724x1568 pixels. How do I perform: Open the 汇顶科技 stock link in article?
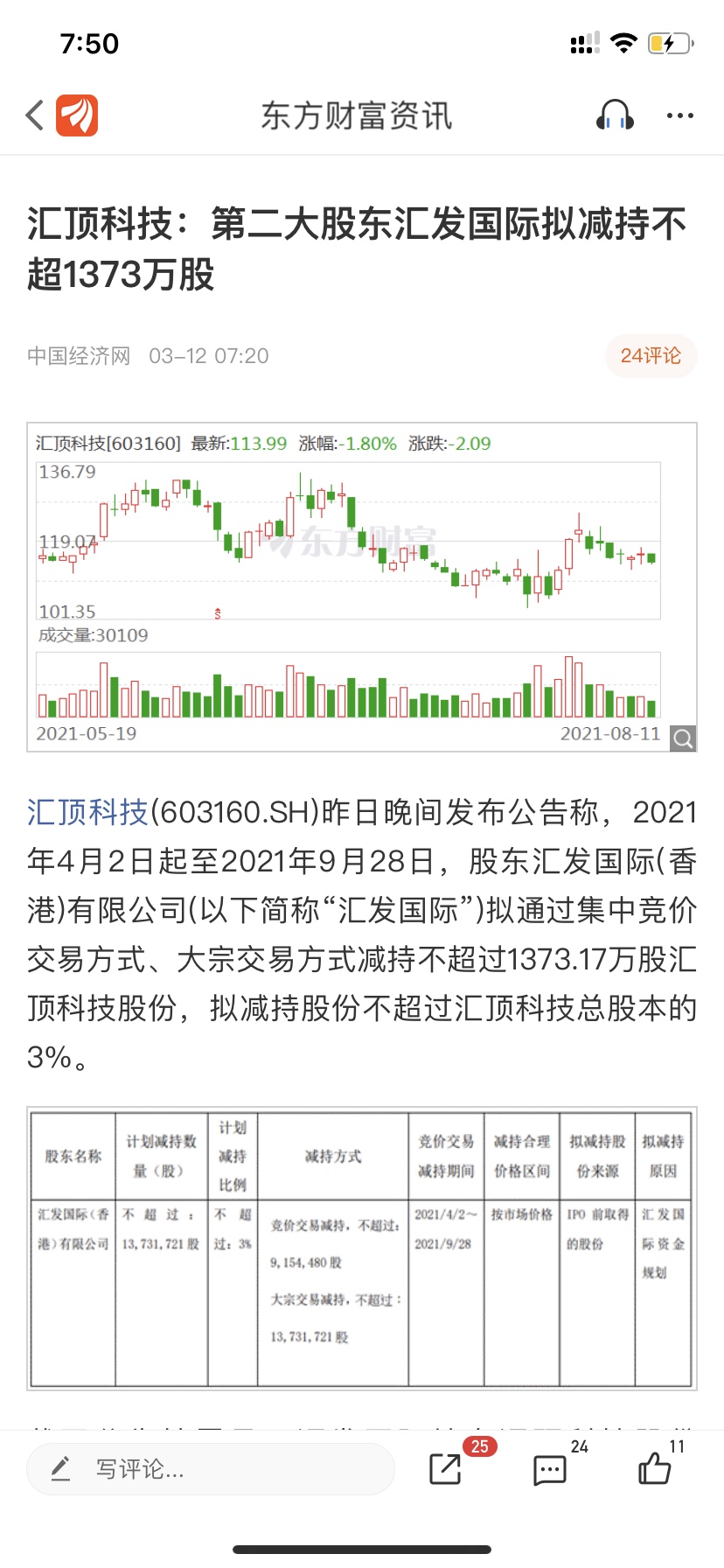tap(87, 812)
